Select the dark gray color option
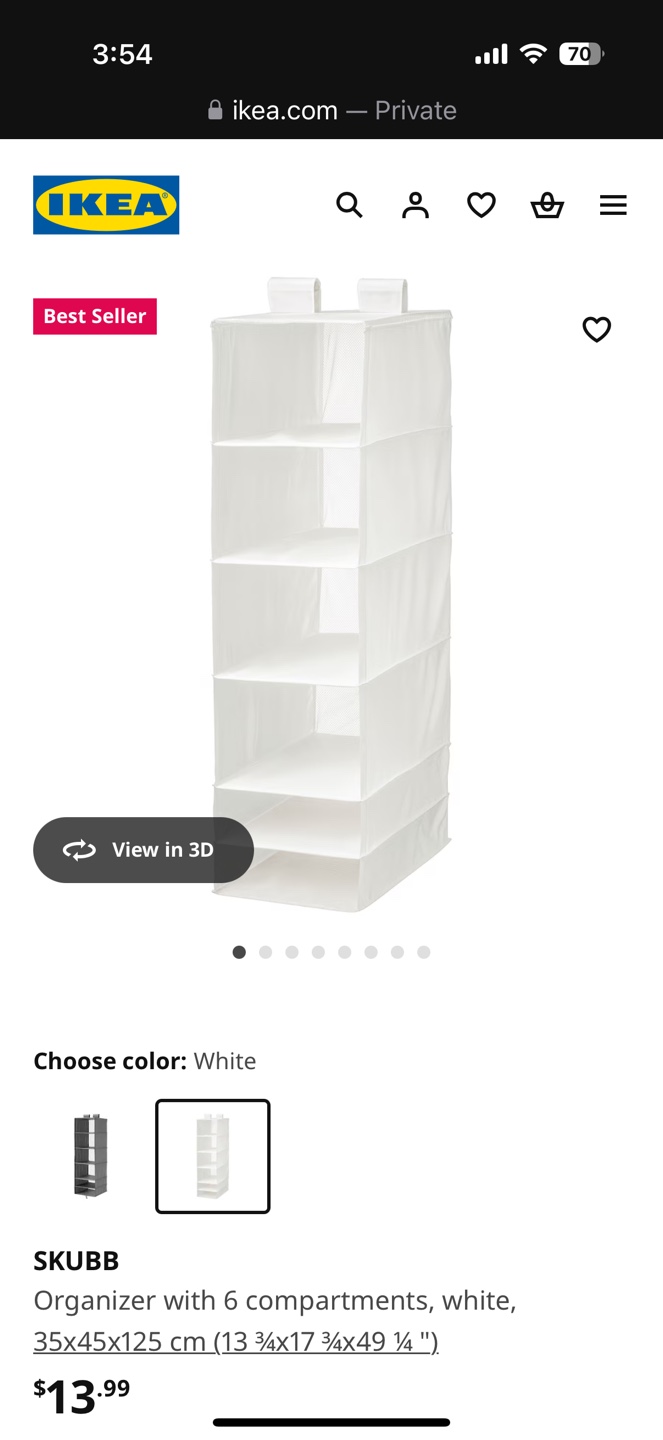Viewport: 663px width, 1440px height. [x=91, y=1156]
